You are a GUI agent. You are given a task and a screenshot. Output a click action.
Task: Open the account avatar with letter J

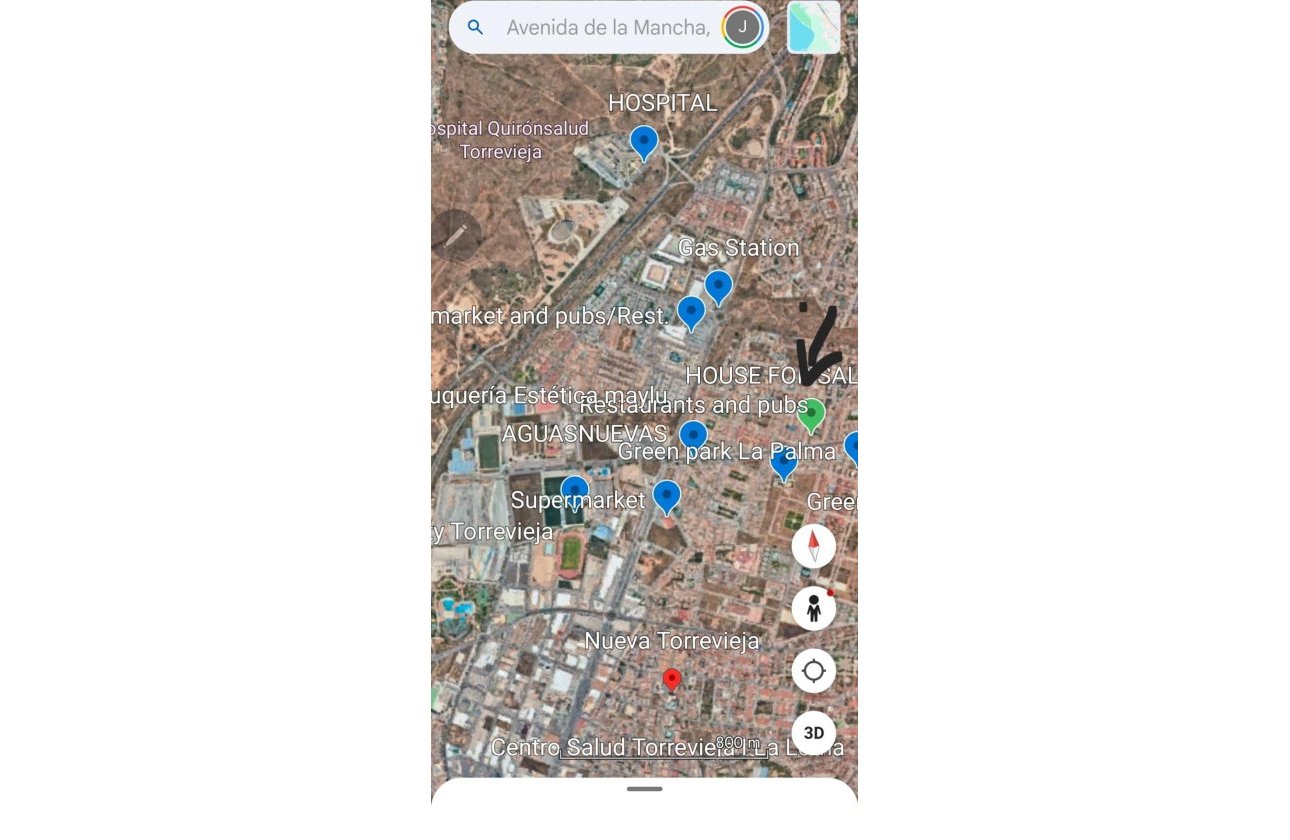coord(742,28)
